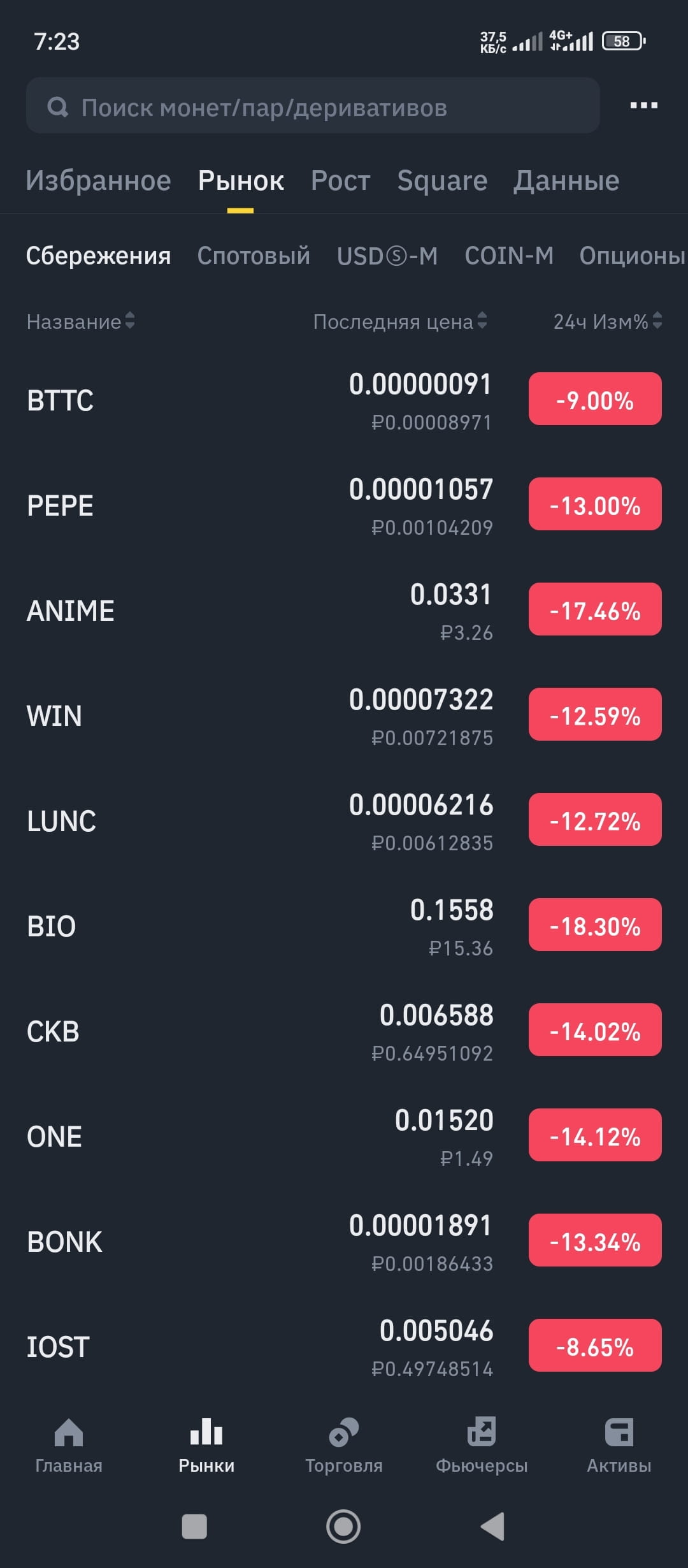
Task: Open the coin search field
Action: pyautogui.click(x=313, y=106)
